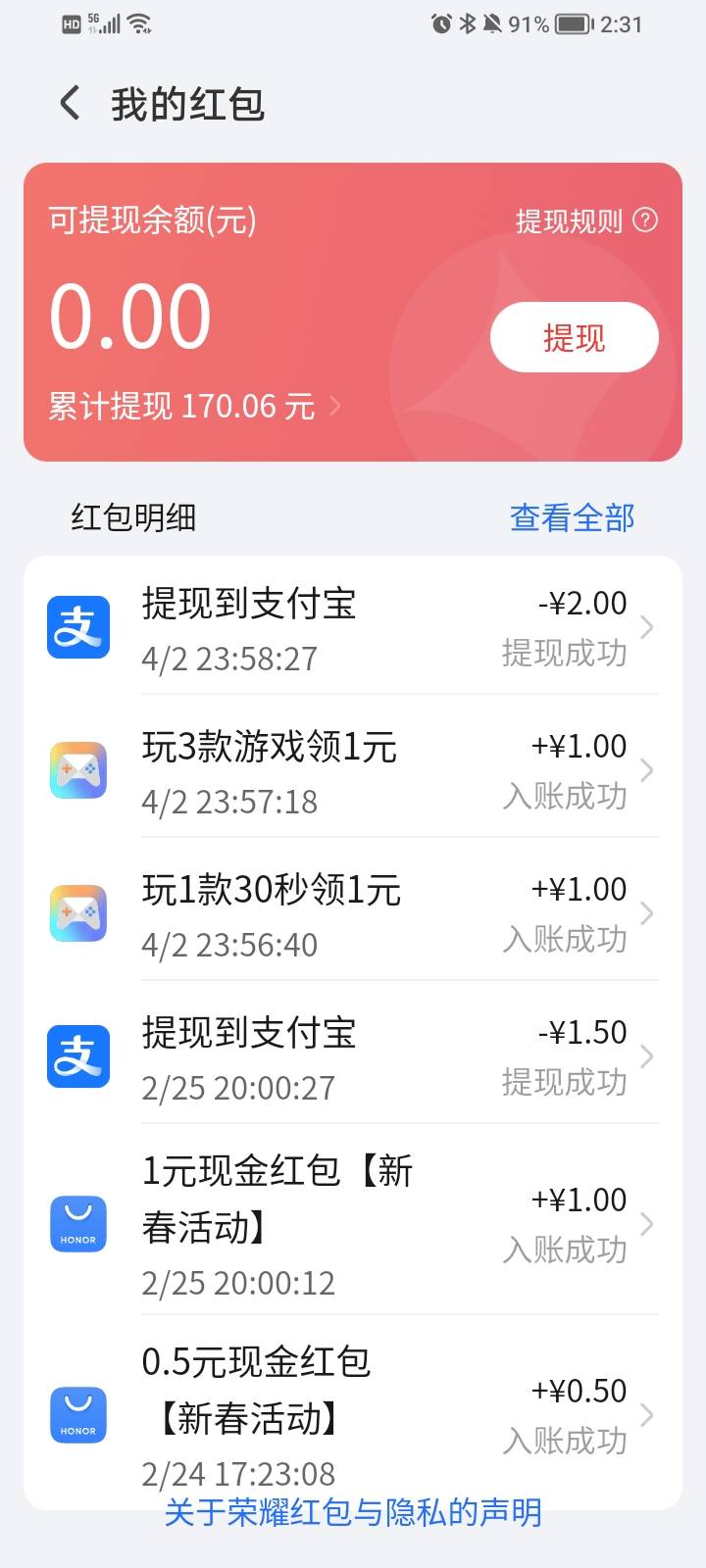This screenshot has width=706, height=1568.
Task: Read 关于荣耀红包与隐私的声明 statement
Action: tap(353, 1512)
